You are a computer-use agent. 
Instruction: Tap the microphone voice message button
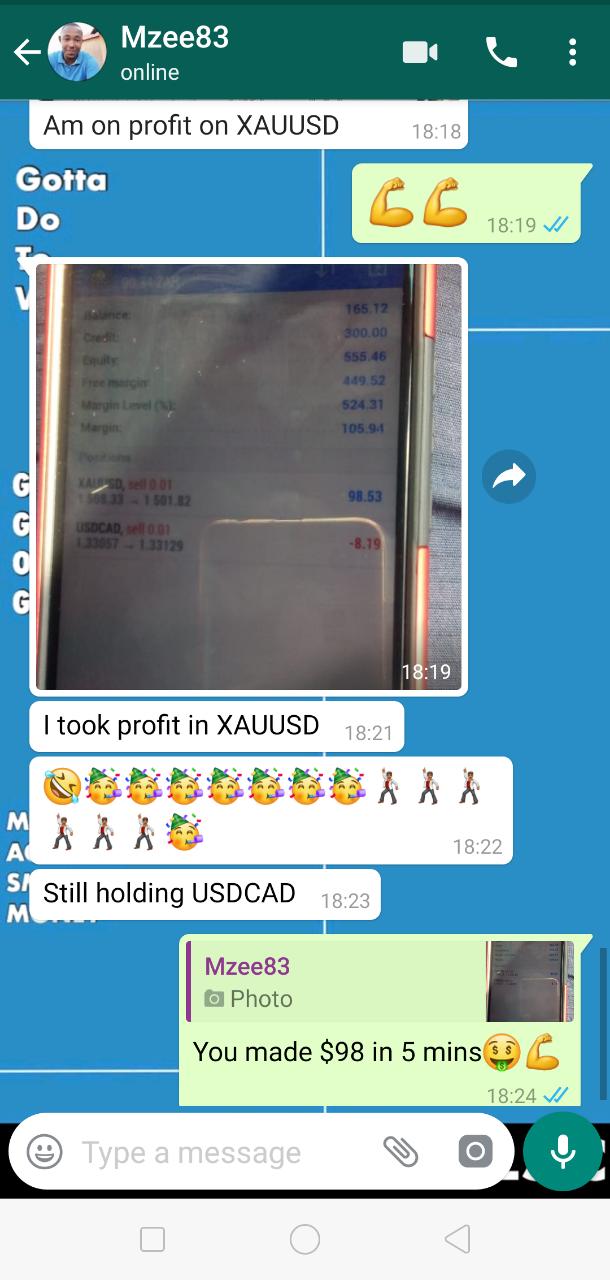563,1152
